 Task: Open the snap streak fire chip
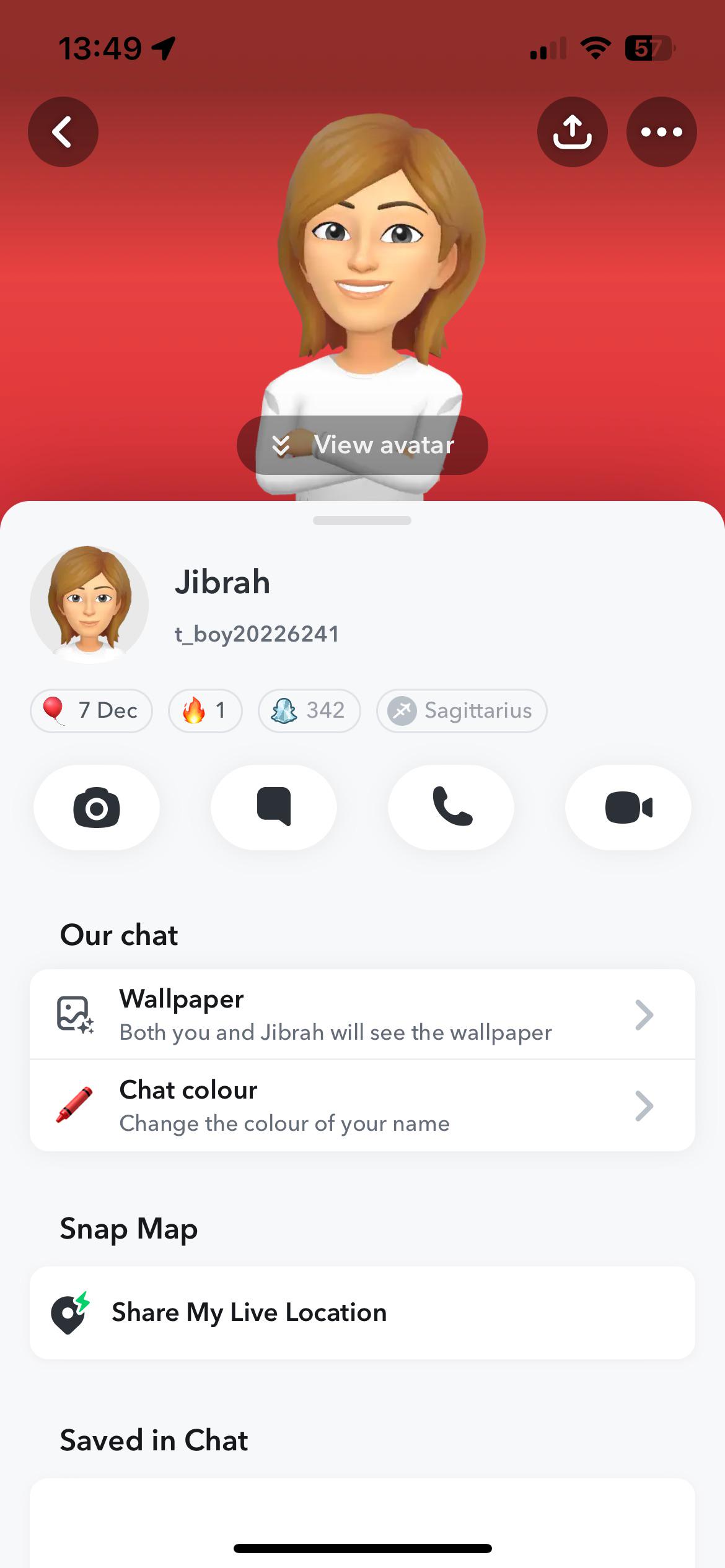205,710
